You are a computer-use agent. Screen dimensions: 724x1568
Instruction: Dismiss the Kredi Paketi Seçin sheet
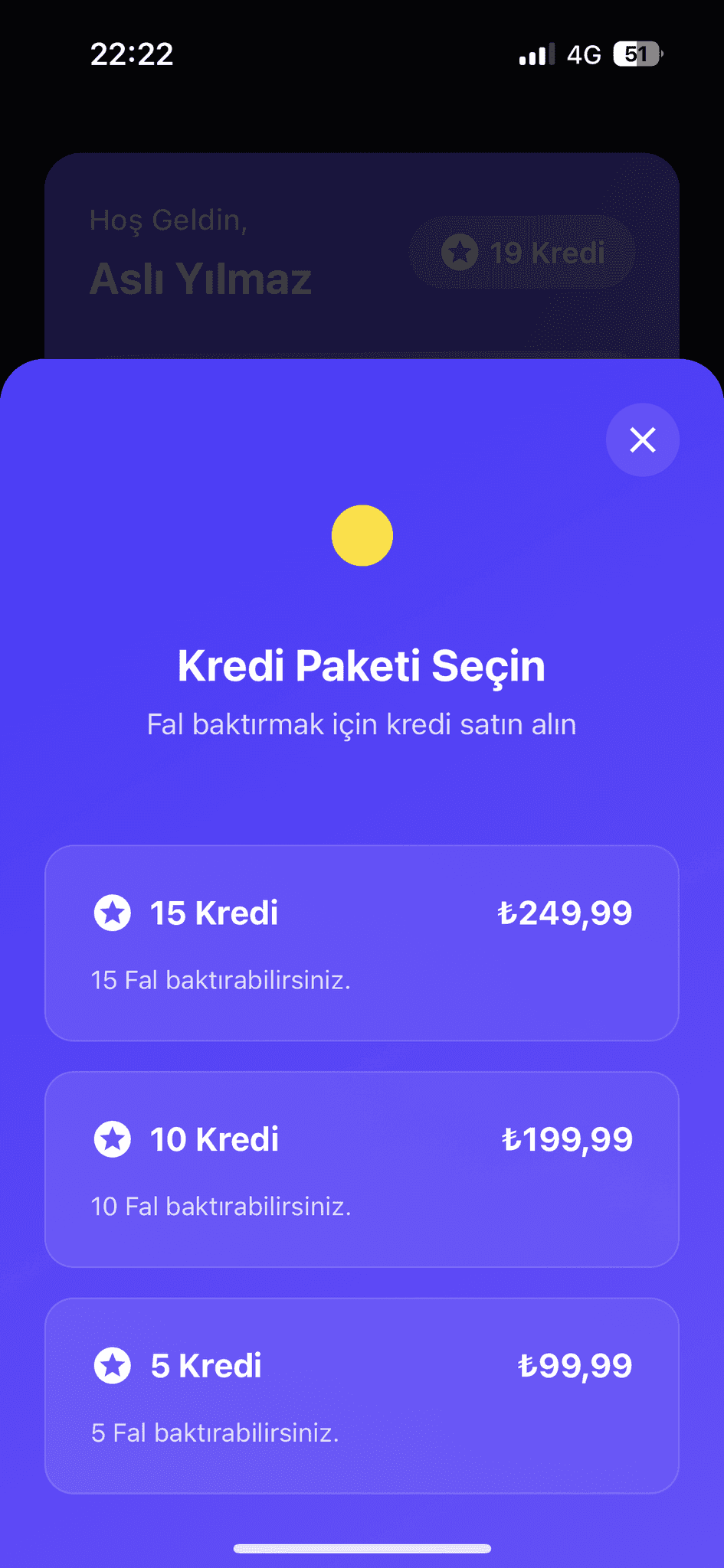[642, 439]
